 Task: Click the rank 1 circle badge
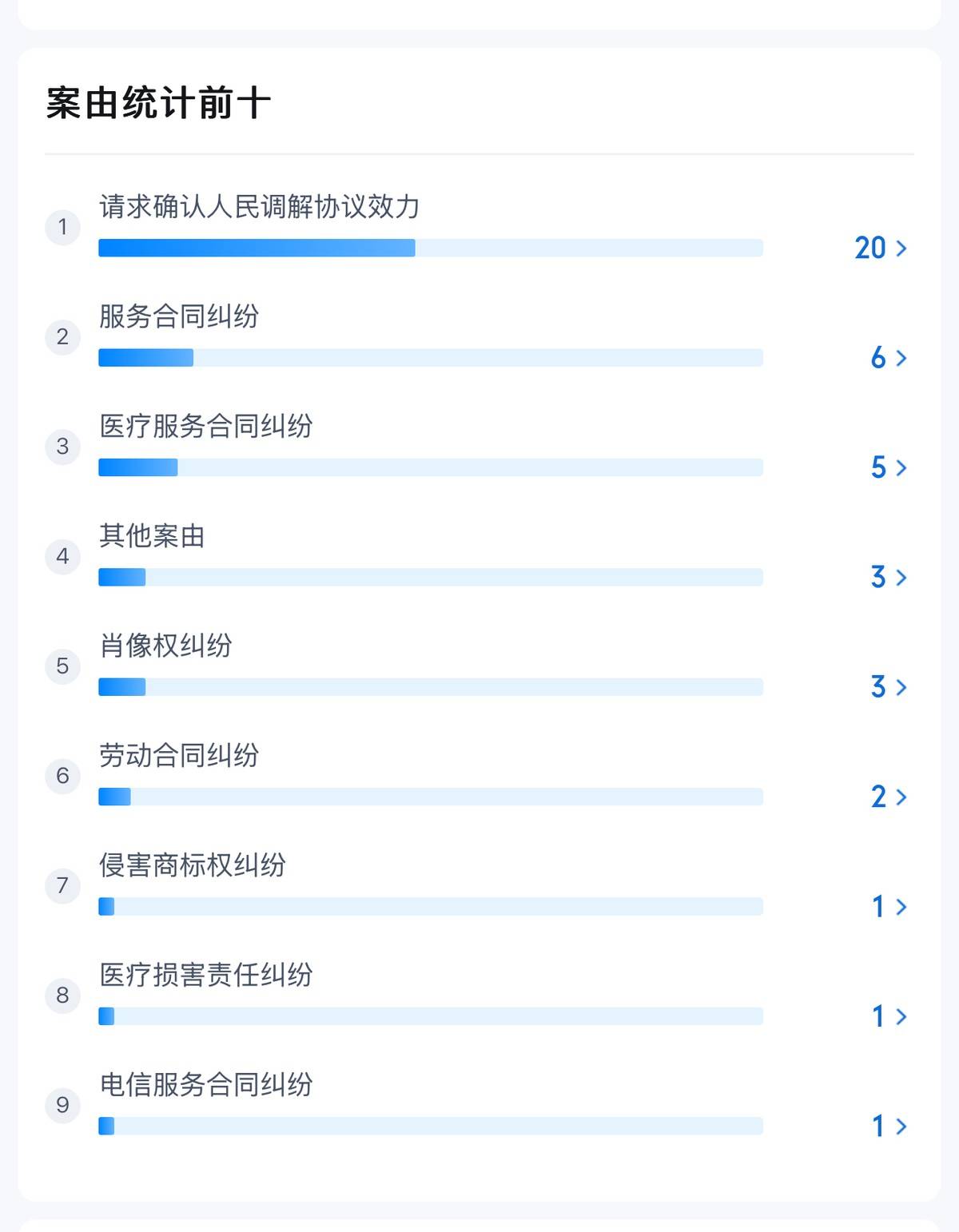(62, 227)
